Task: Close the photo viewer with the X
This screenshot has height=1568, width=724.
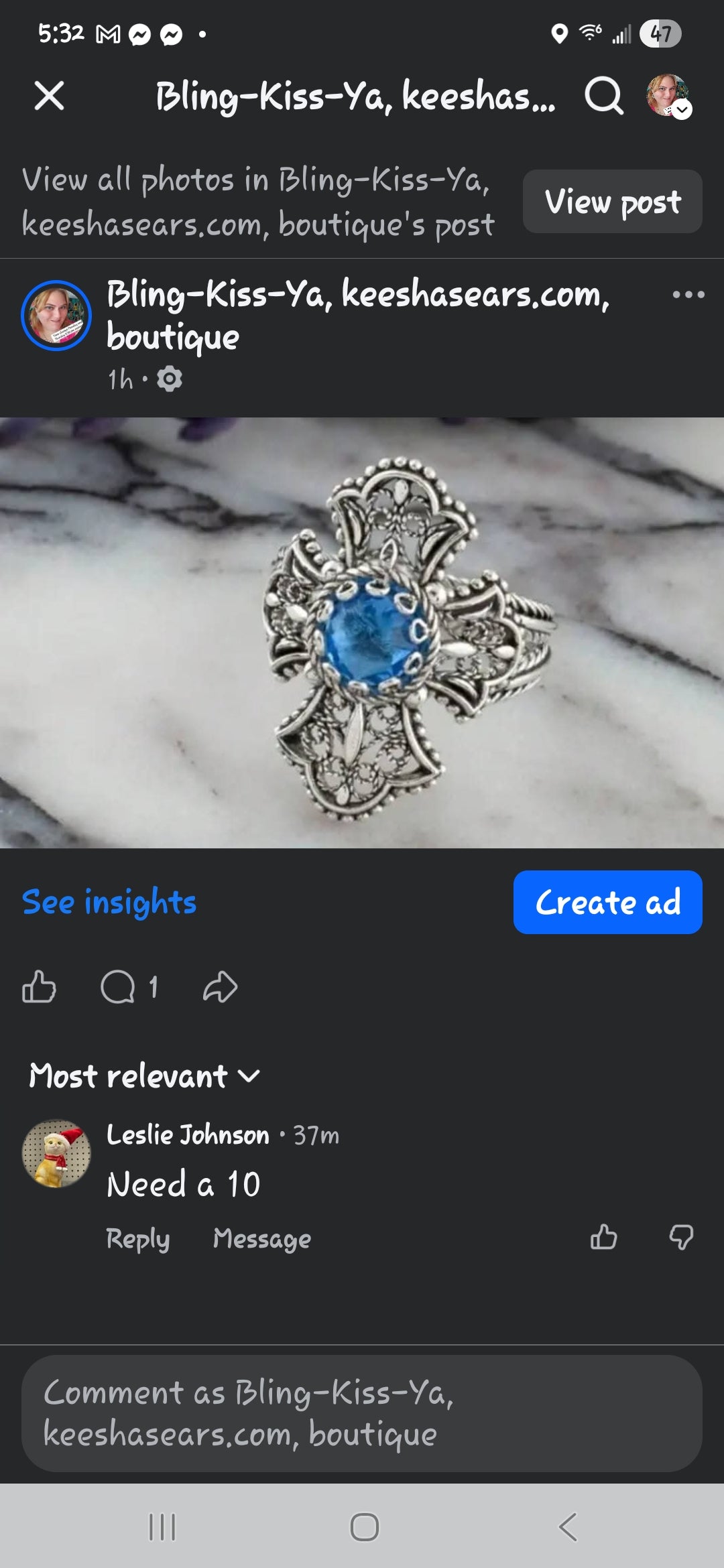Action: coord(49,96)
